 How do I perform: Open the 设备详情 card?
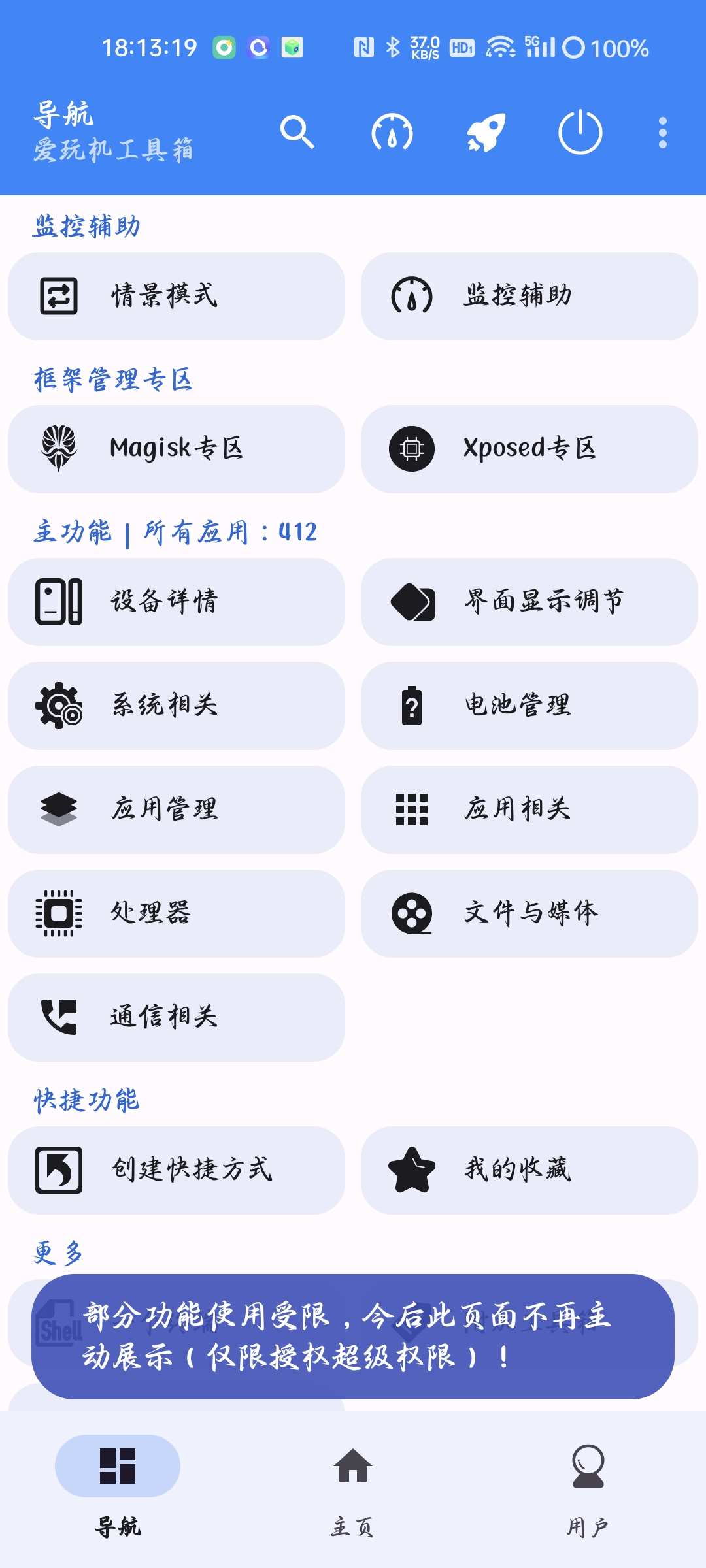click(176, 602)
